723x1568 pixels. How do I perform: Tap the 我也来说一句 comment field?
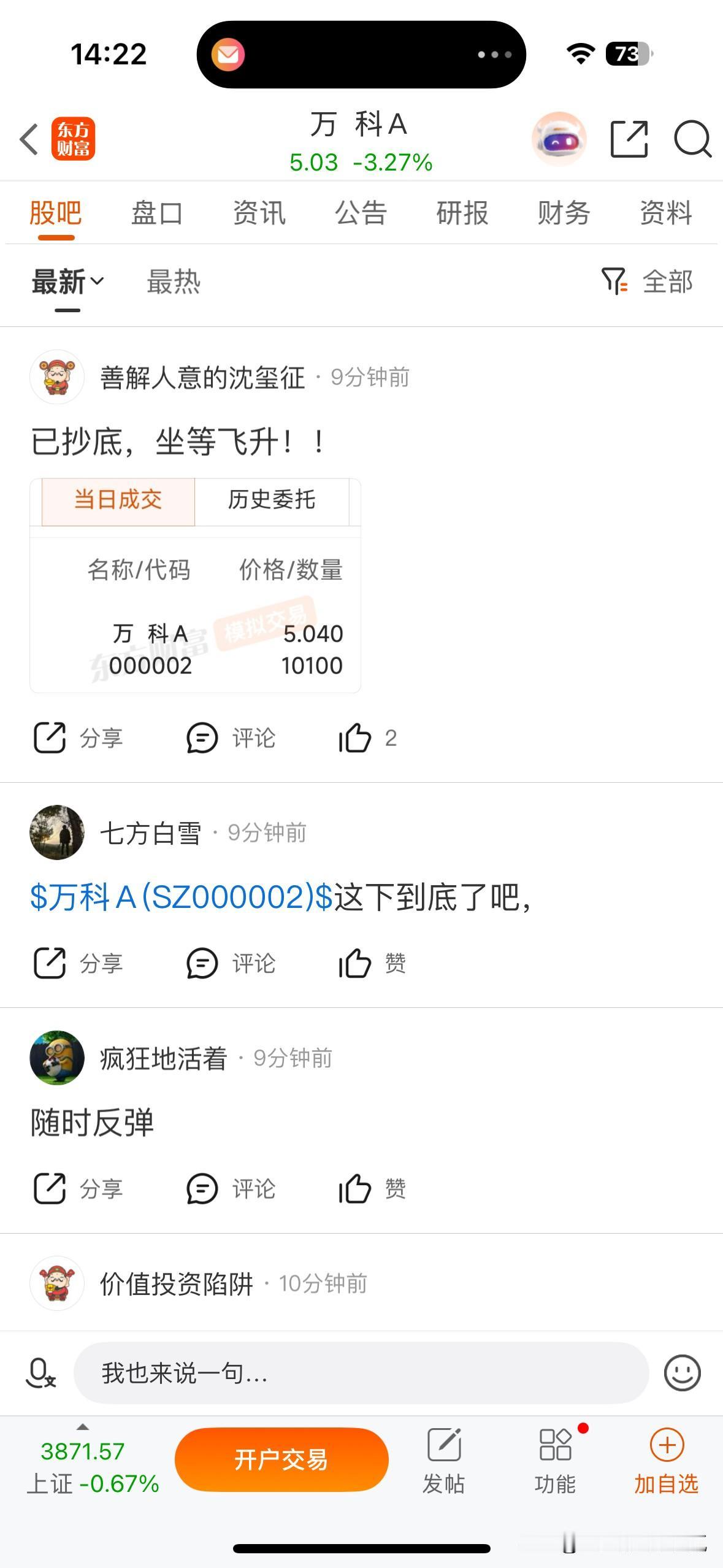coord(362,1375)
